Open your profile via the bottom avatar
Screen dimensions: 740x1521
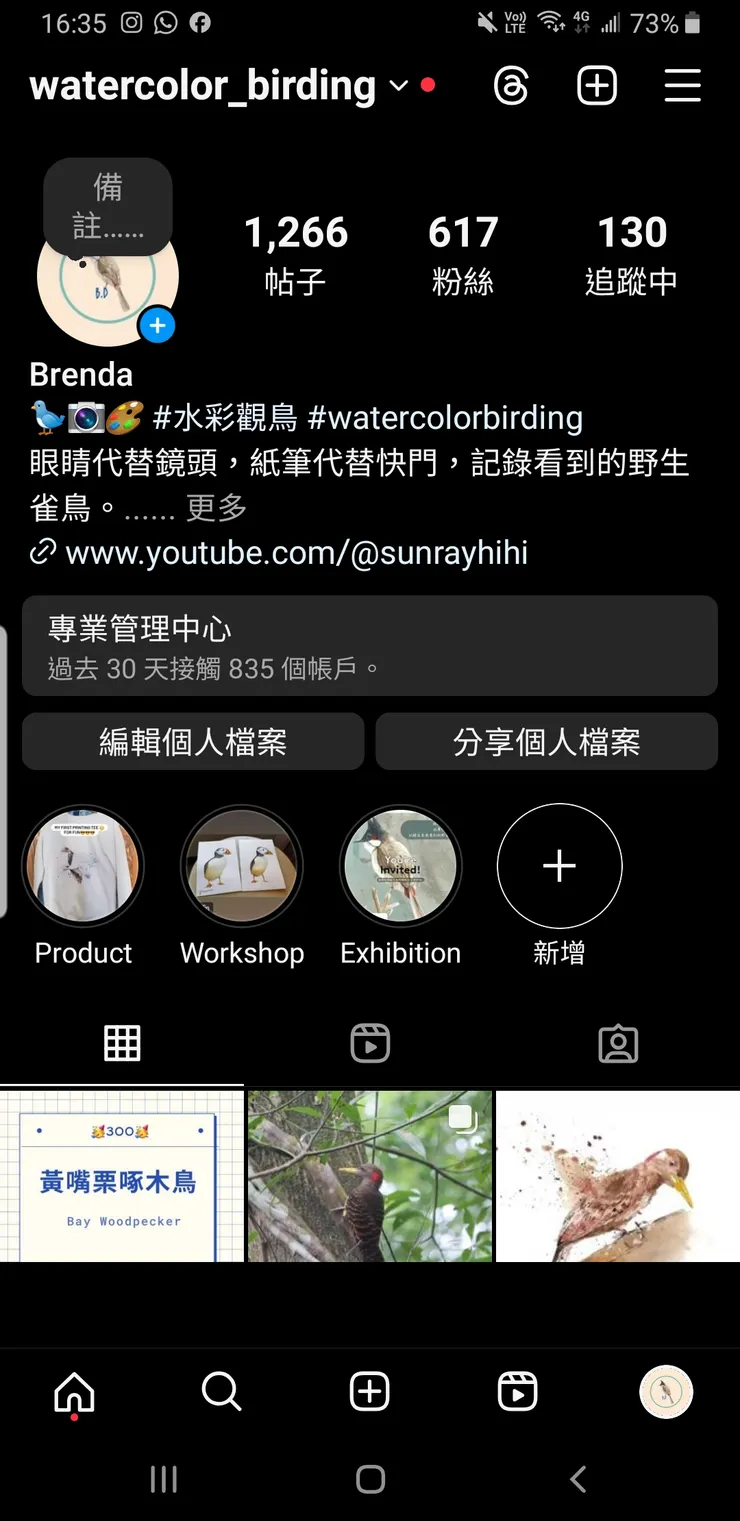coord(665,1392)
